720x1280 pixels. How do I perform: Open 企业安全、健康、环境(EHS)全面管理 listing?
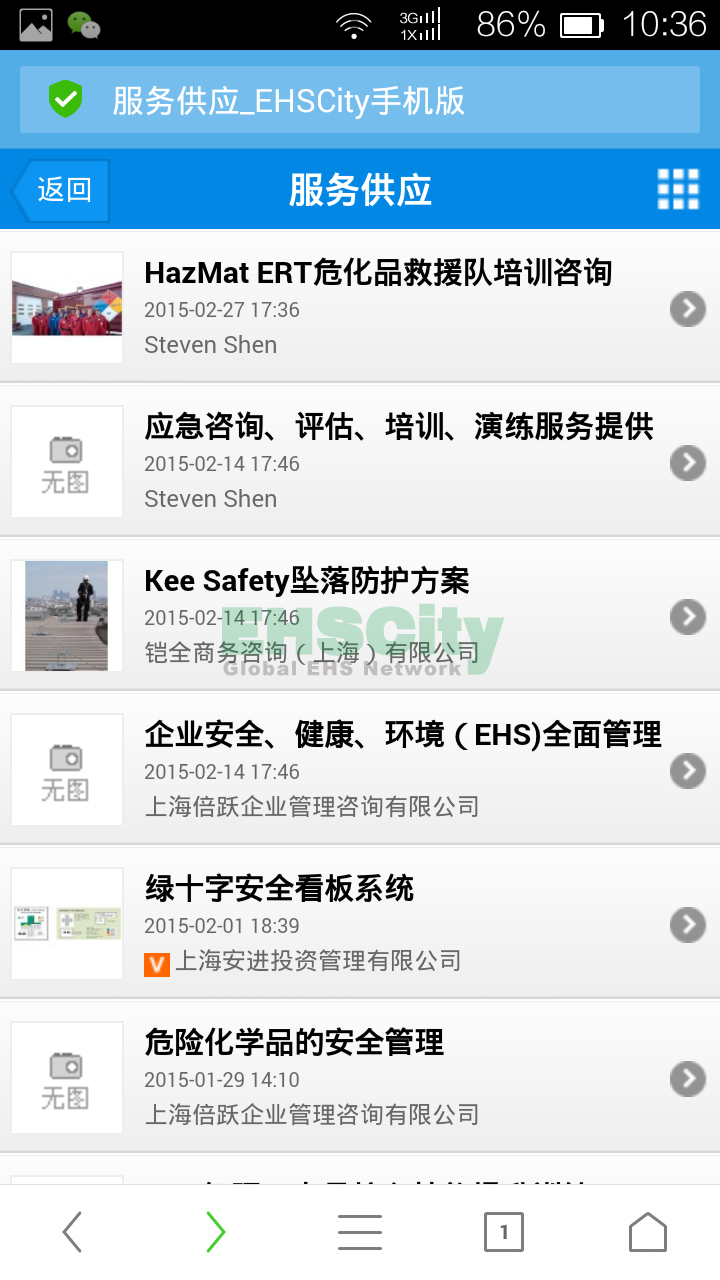(x=402, y=735)
